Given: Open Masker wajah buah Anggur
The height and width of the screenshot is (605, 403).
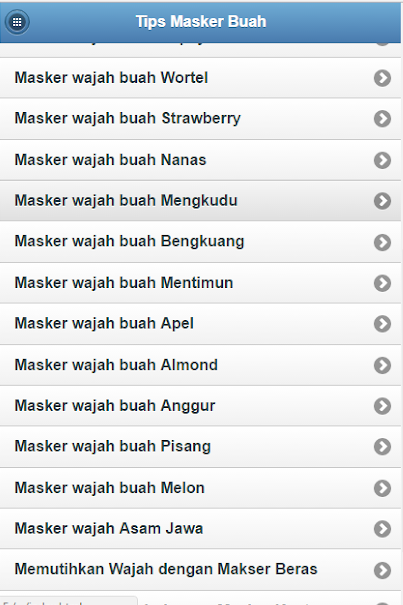Looking at the screenshot, I should [200, 406].
